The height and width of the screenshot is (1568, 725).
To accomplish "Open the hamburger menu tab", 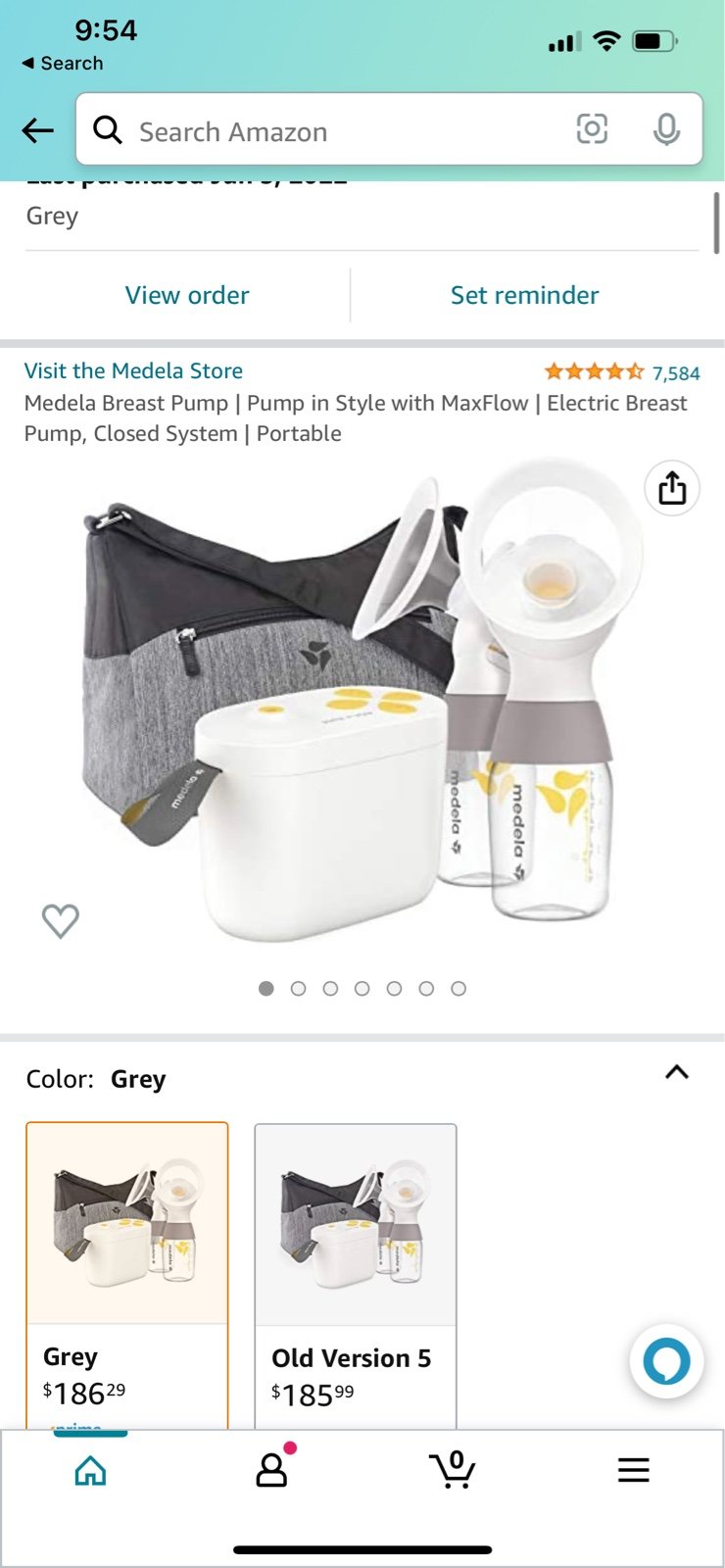I will (x=634, y=1469).
